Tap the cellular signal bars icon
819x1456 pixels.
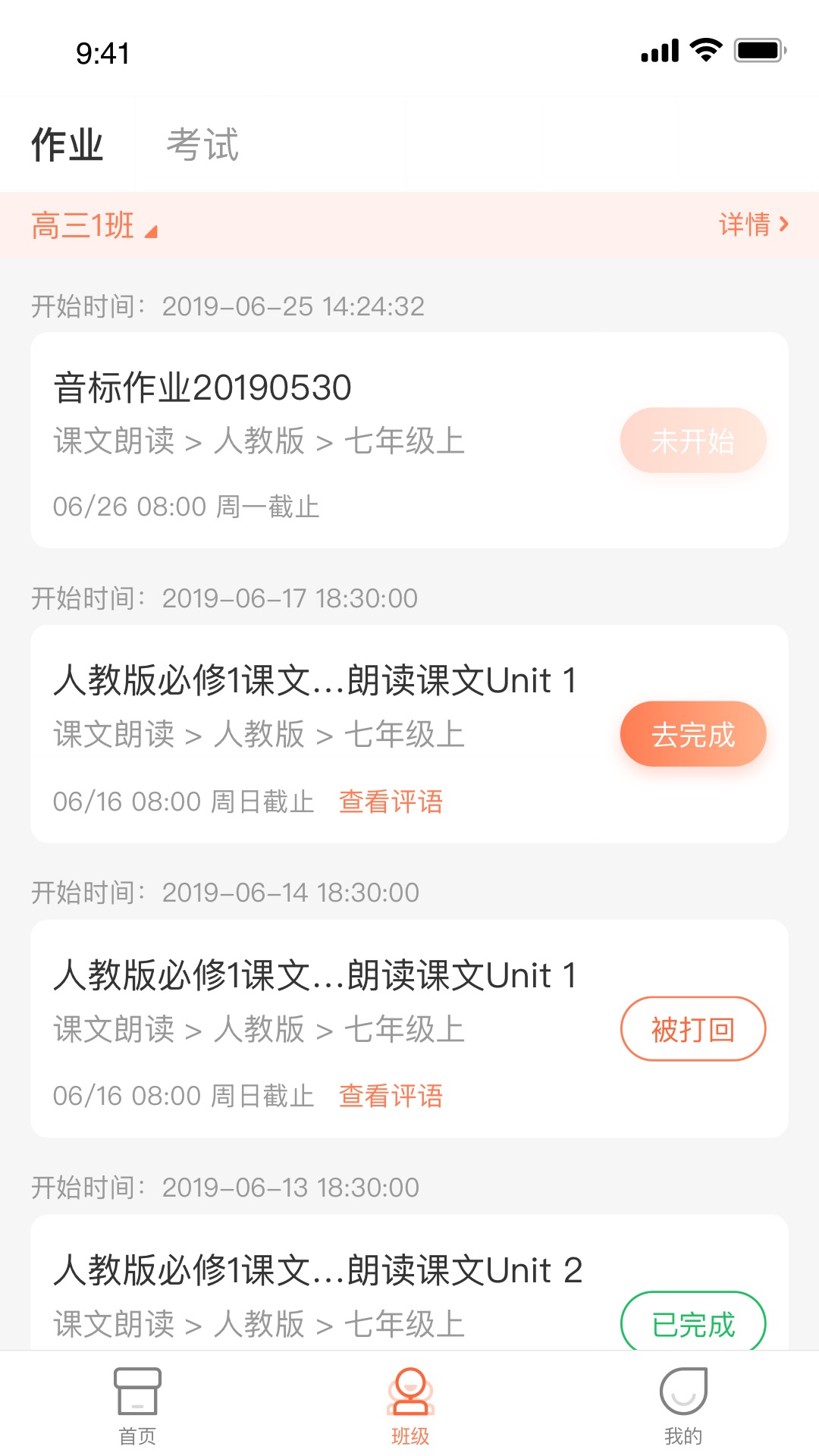658,50
